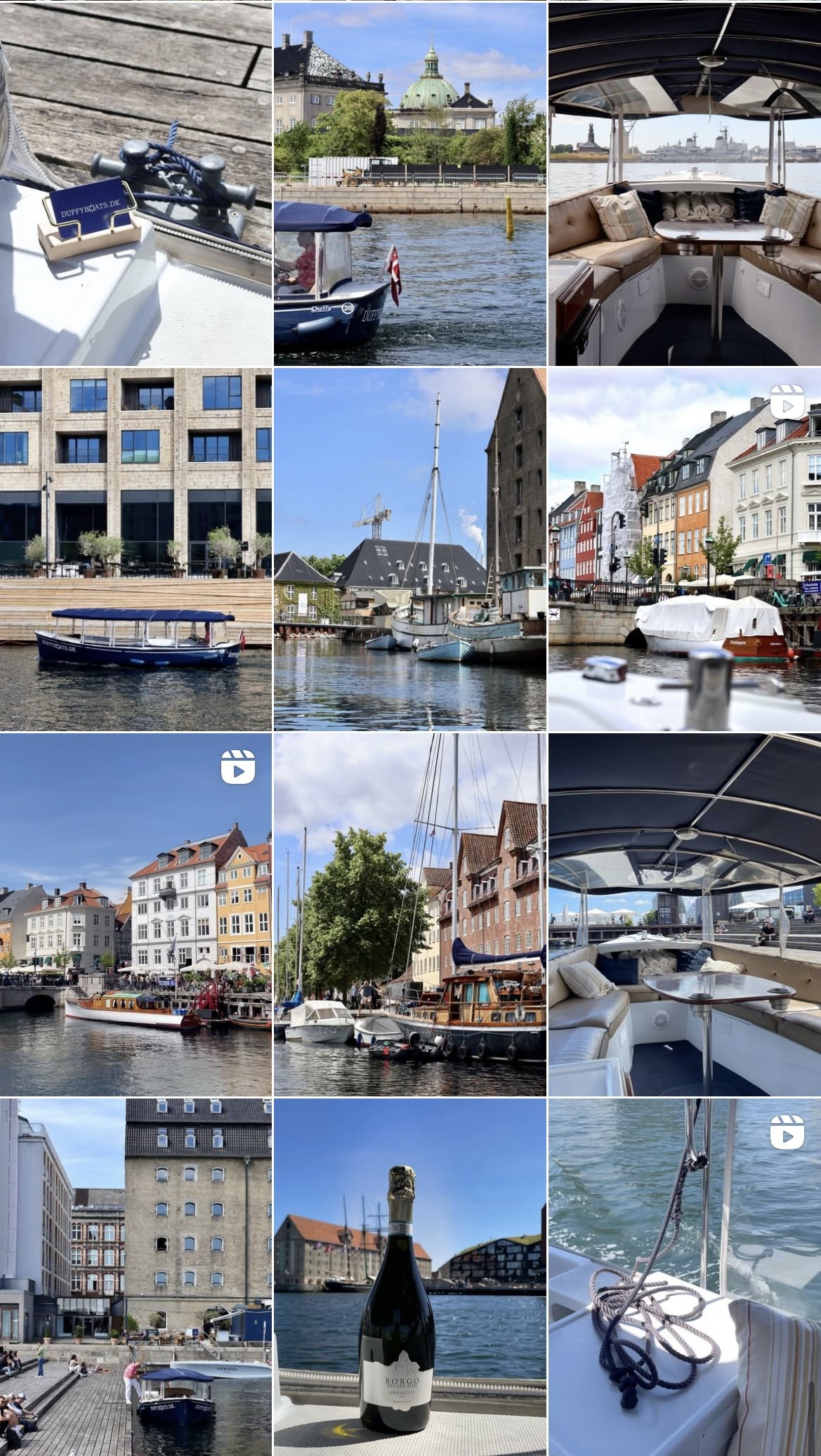Play the reel with the white covered boat

point(685,549)
